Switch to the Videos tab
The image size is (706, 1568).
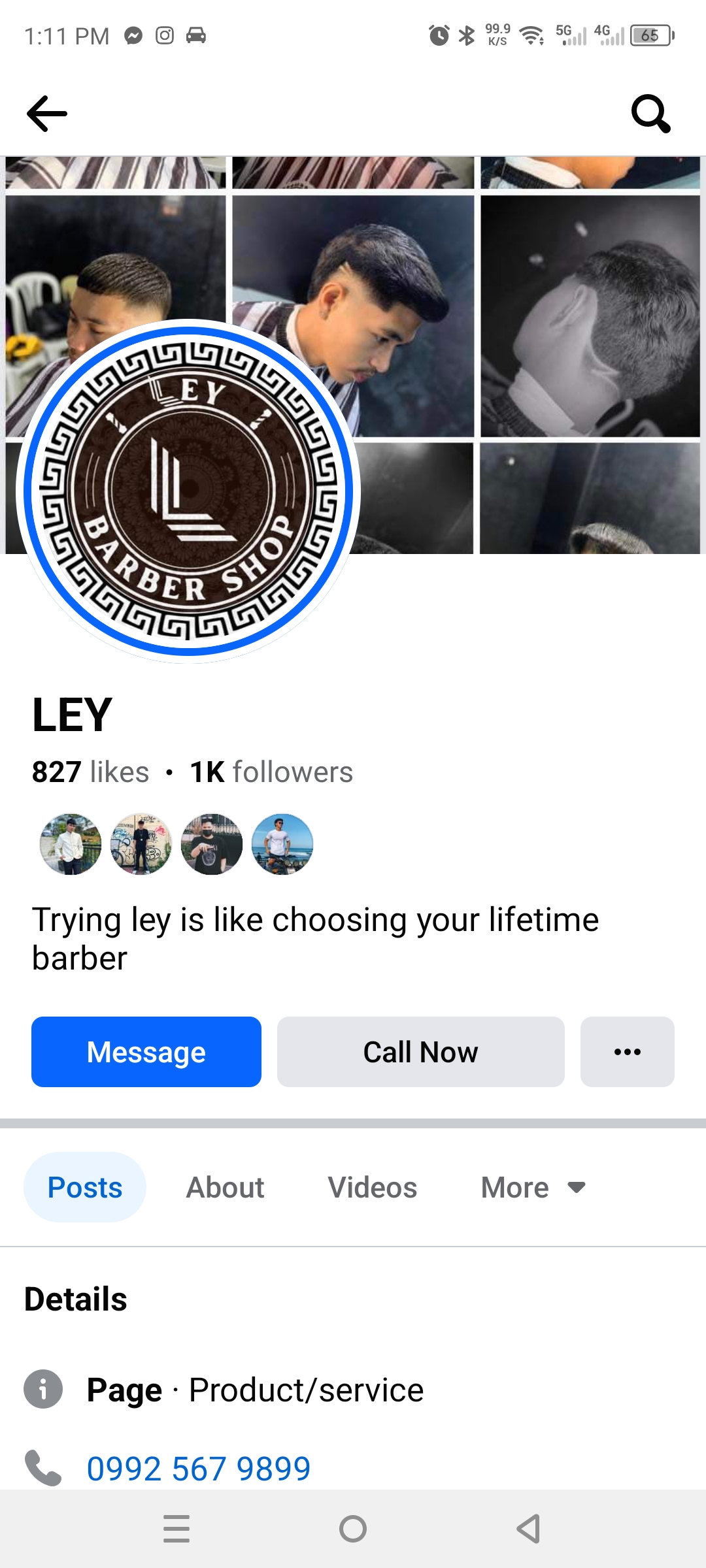(373, 1187)
